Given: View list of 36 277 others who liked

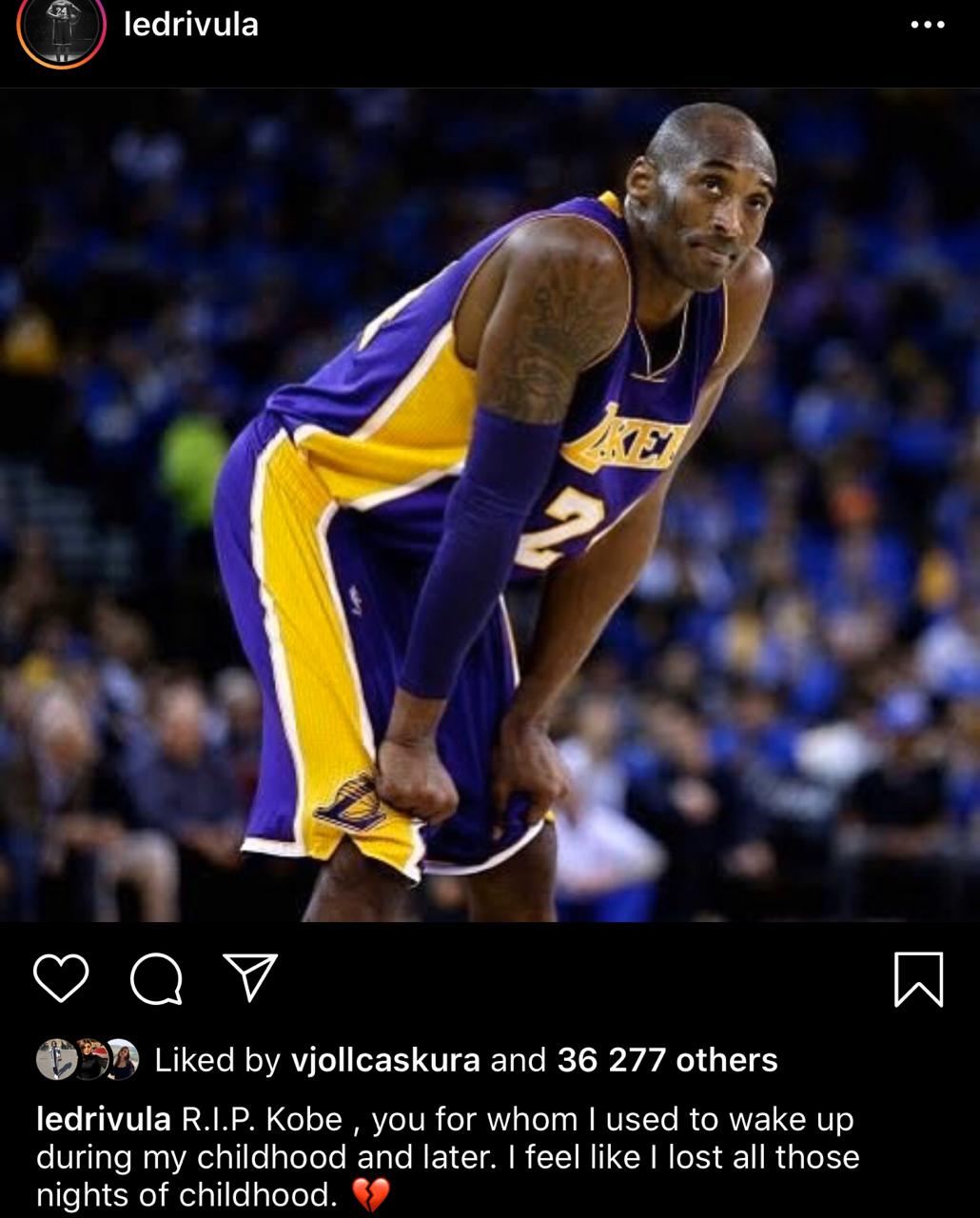Looking at the screenshot, I should [x=667, y=1060].
